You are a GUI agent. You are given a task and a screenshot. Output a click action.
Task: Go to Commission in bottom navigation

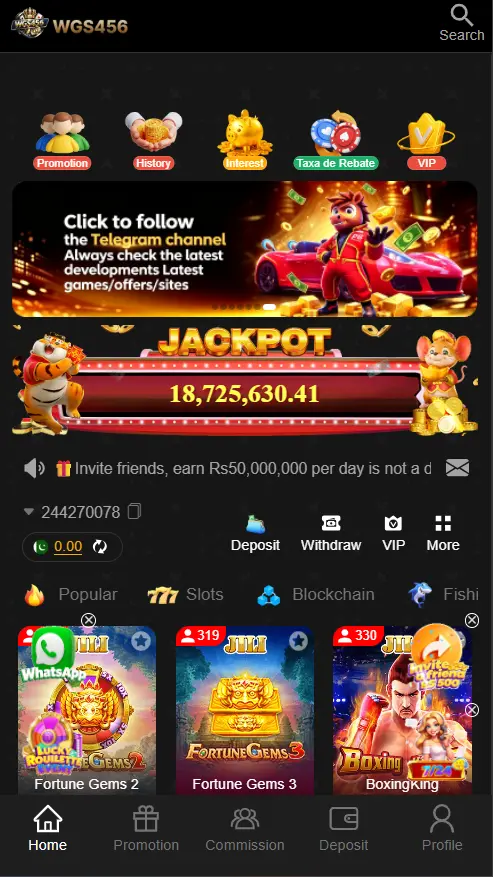[245, 828]
